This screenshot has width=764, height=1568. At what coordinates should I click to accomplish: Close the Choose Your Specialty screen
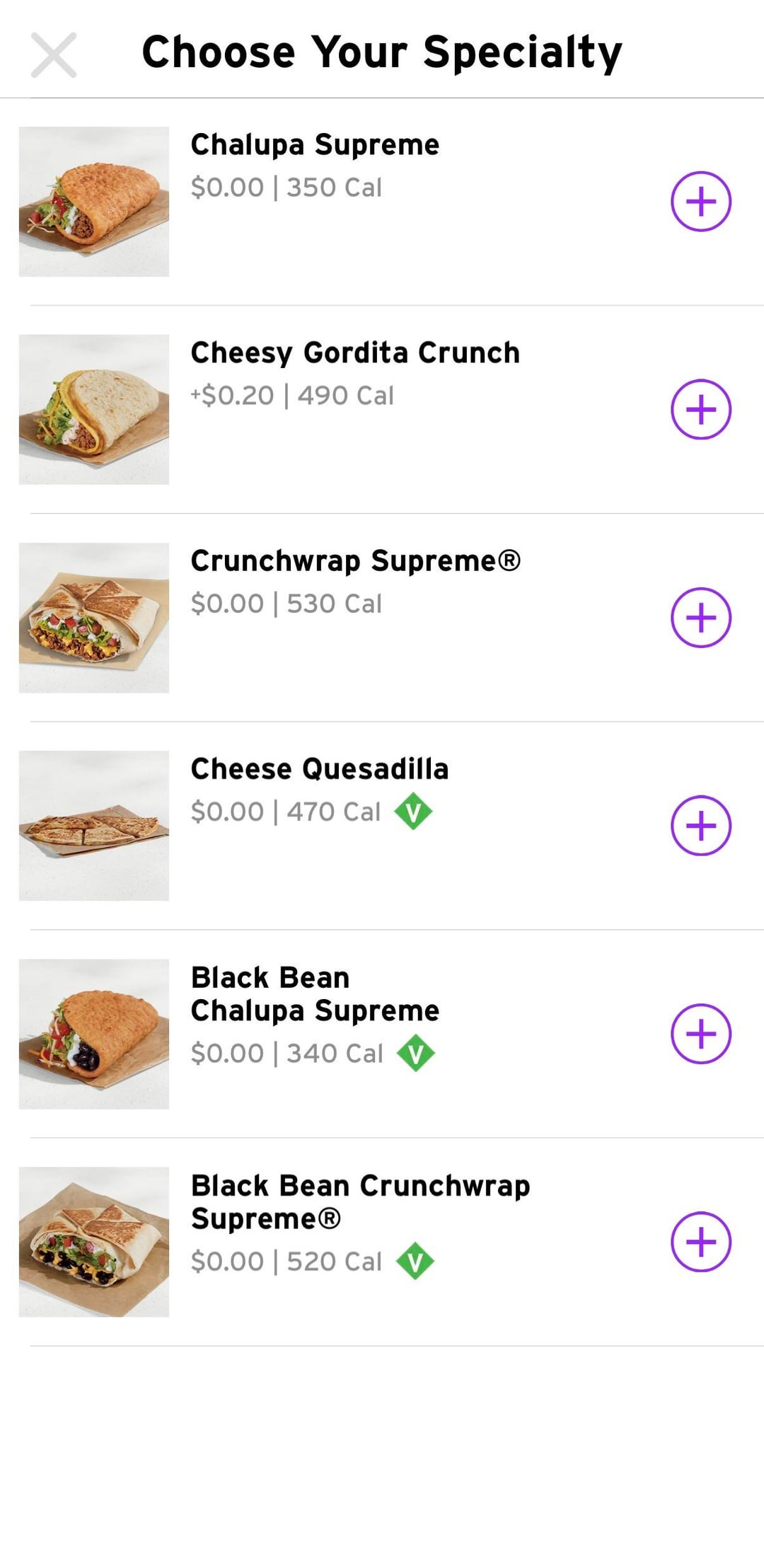[54, 54]
